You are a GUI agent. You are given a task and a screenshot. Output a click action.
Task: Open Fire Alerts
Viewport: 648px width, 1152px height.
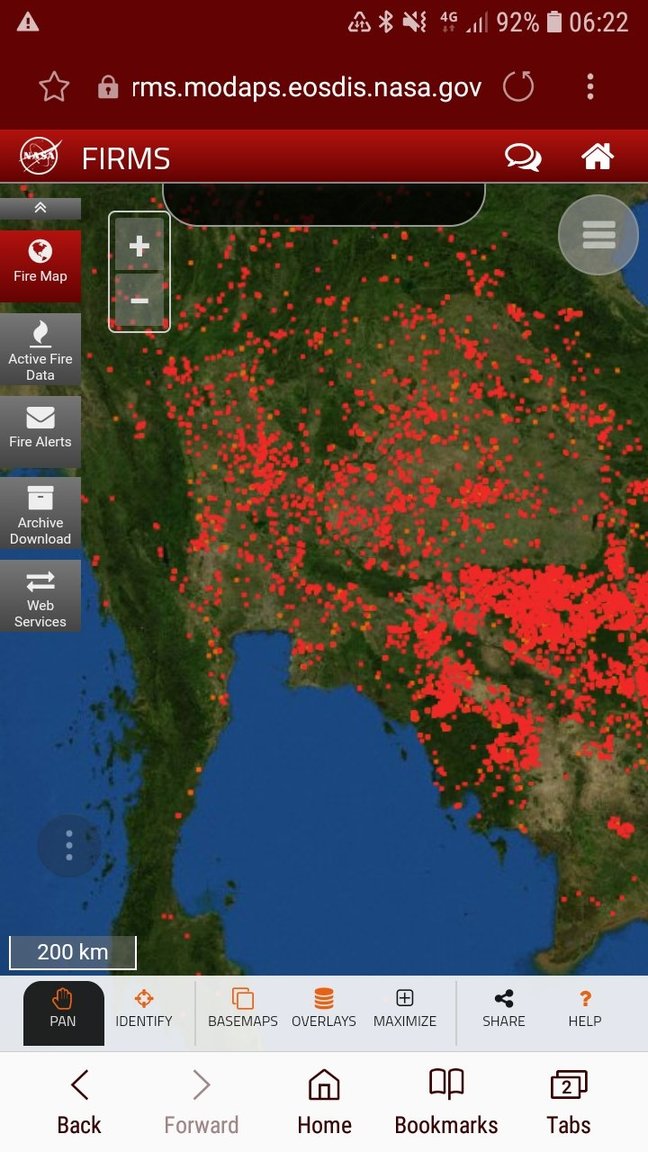tap(40, 431)
